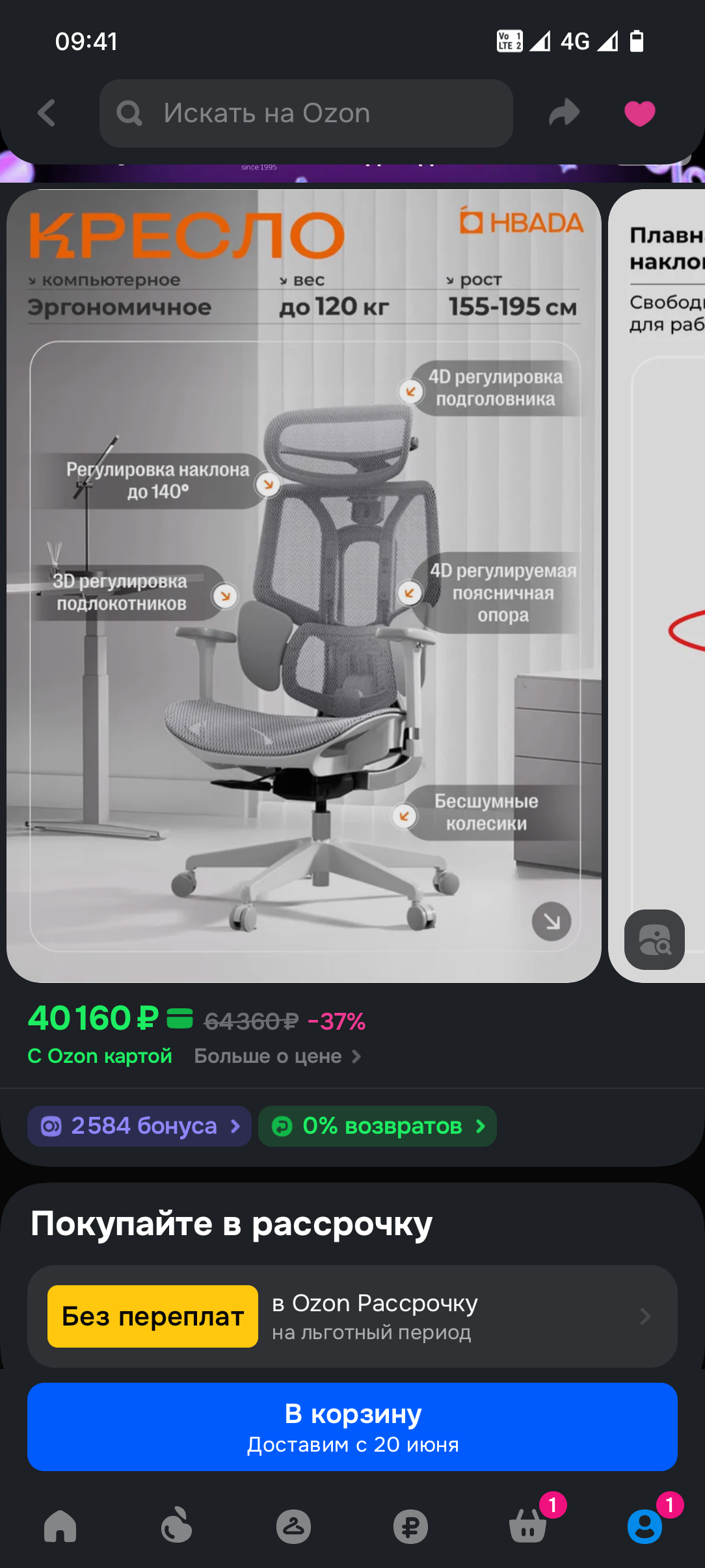
Task: Open the 2584 бонуса chip
Action: [139, 1126]
